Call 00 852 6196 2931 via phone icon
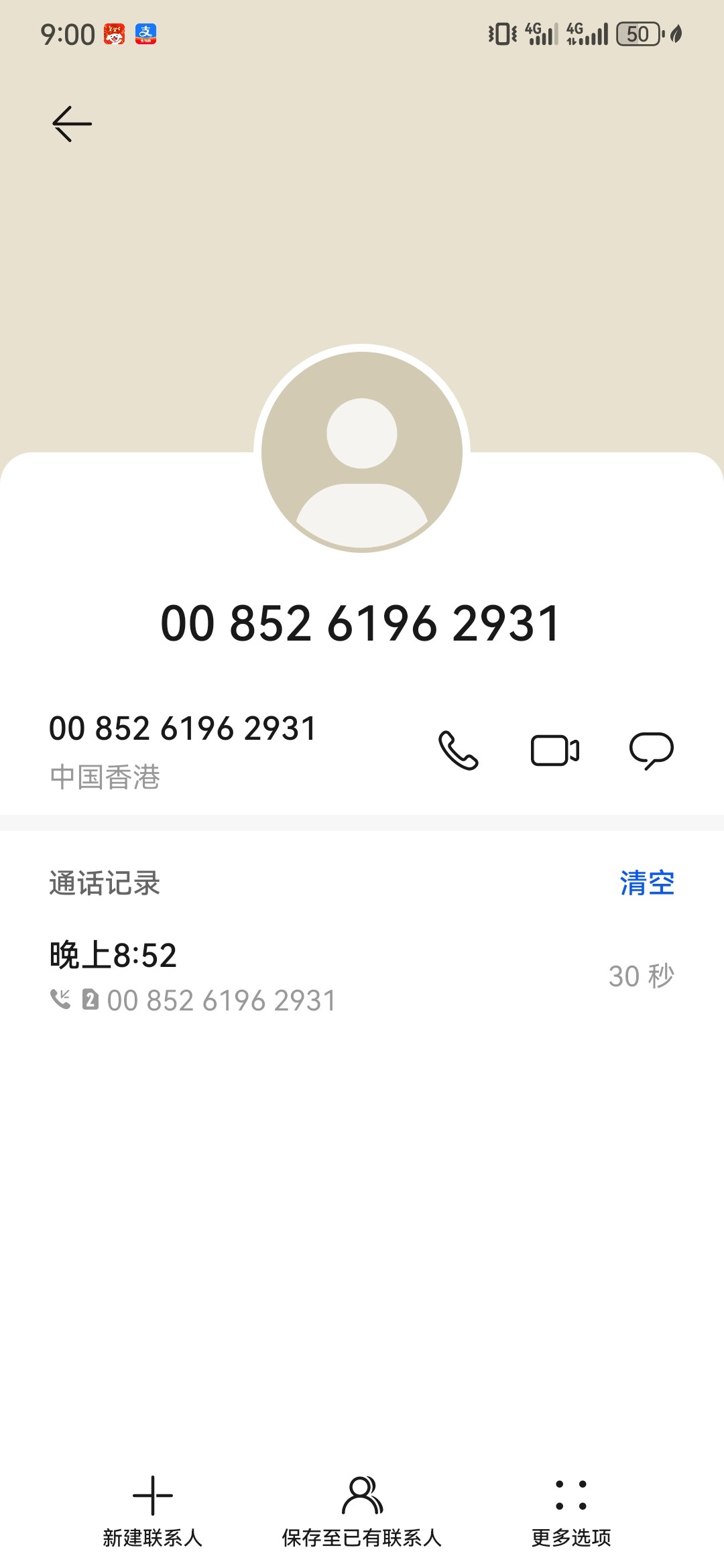Image resolution: width=724 pixels, height=1568 pixels. point(459,750)
